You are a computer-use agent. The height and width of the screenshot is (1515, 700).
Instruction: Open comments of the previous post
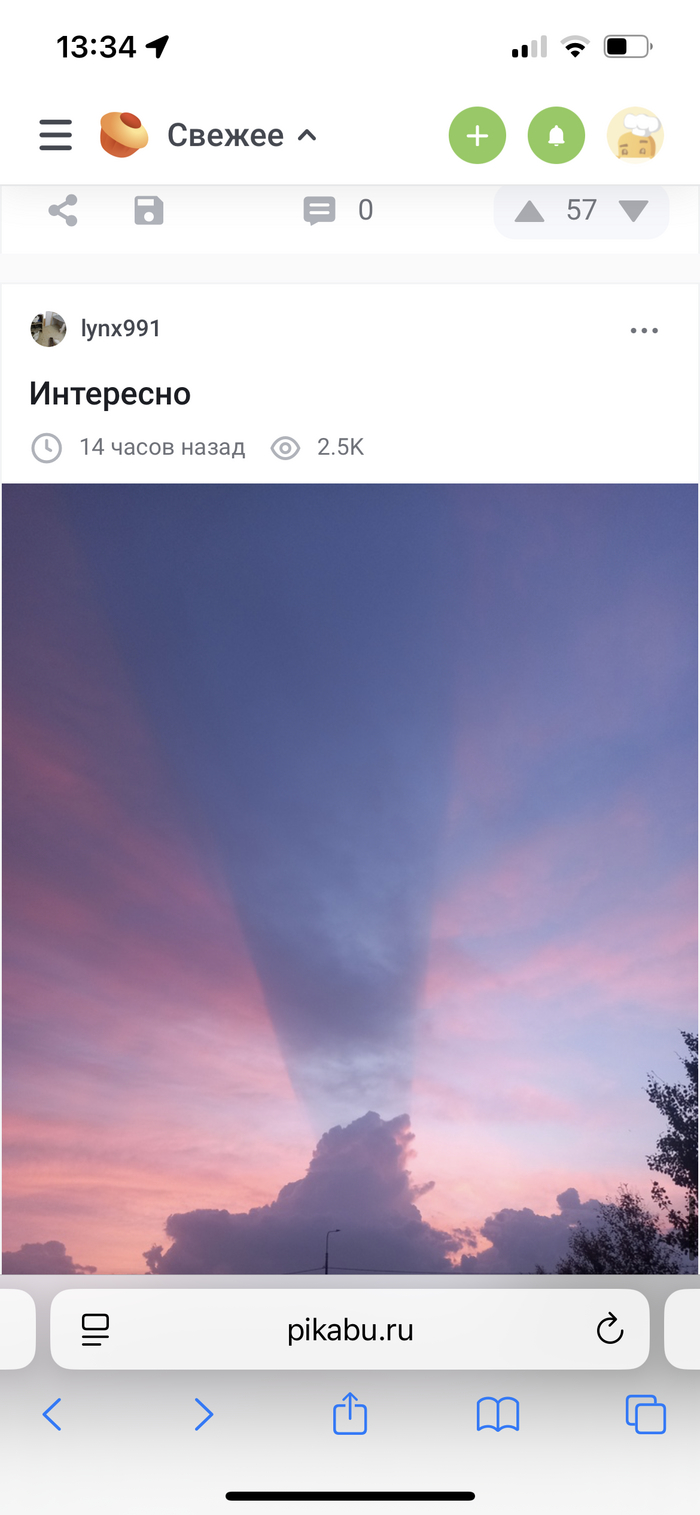click(320, 210)
